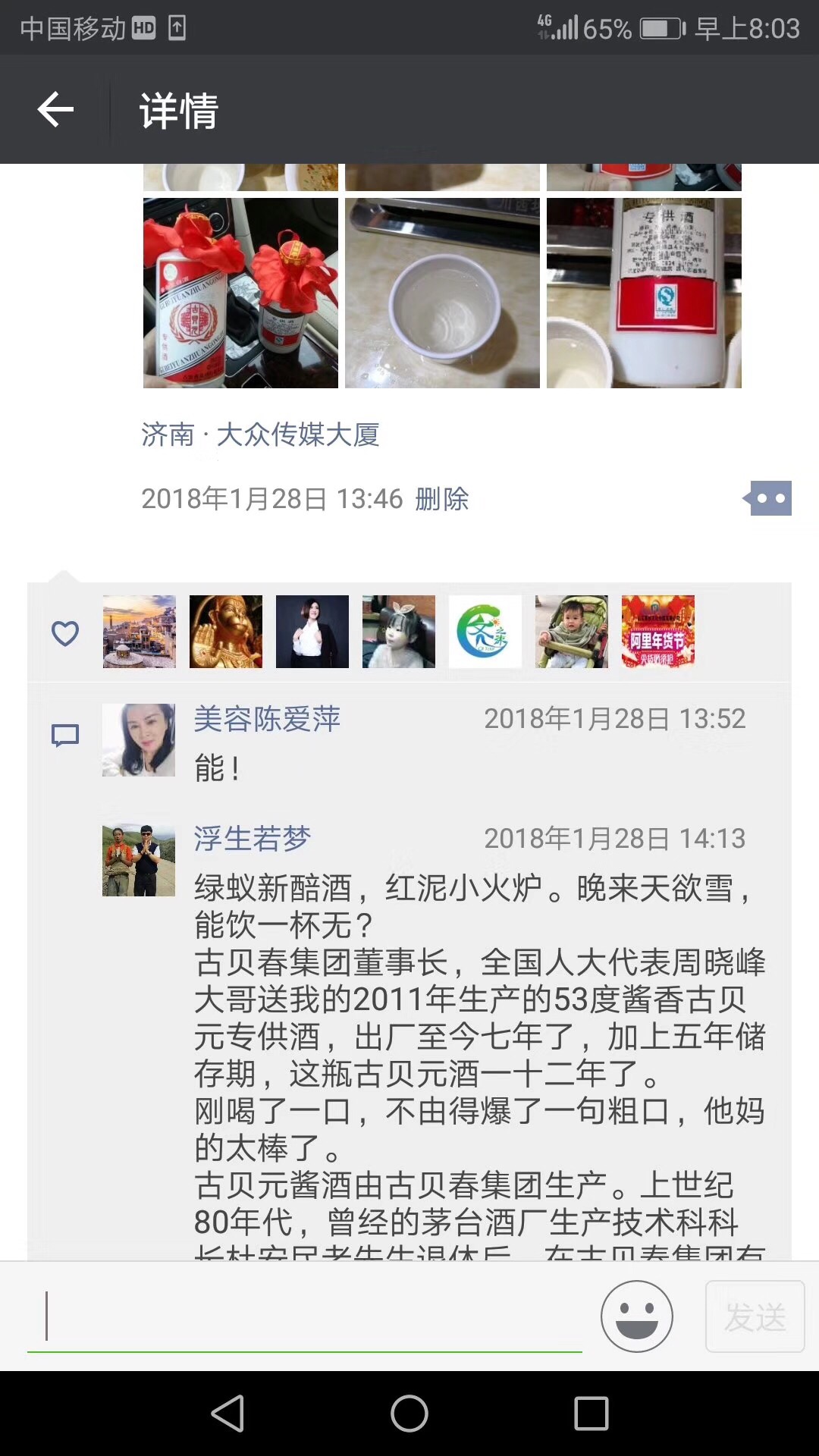Go to the system home screen

pos(409,1414)
